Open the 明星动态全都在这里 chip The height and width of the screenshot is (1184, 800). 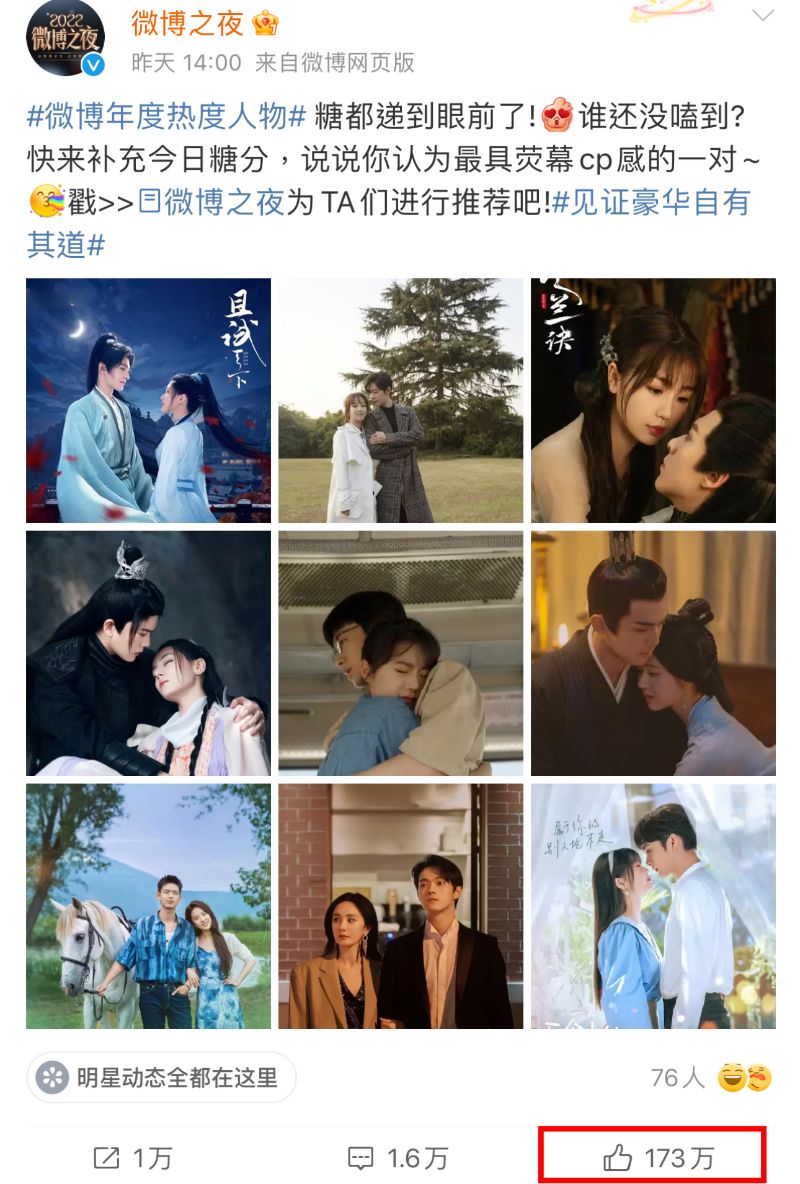point(162,1077)
